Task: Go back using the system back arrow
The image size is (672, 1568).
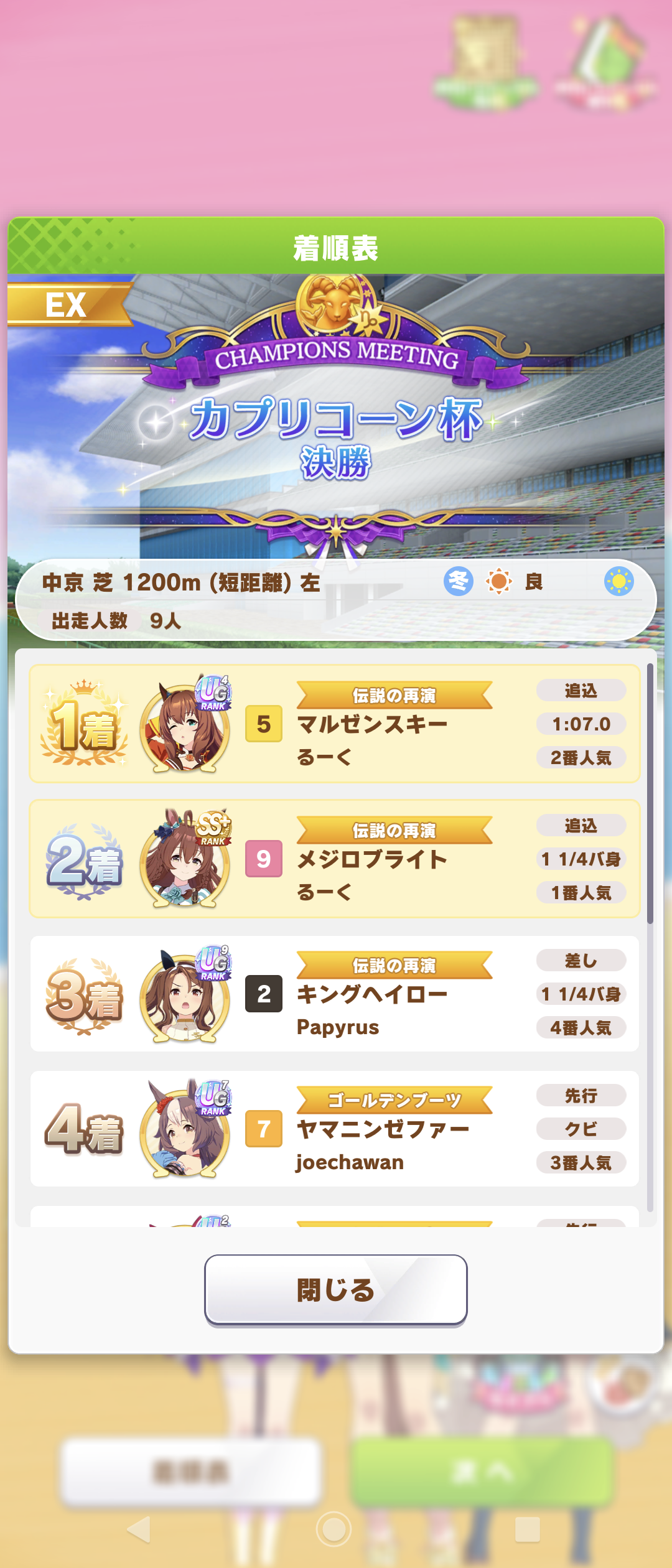Action: click(x=139, y=1529)
